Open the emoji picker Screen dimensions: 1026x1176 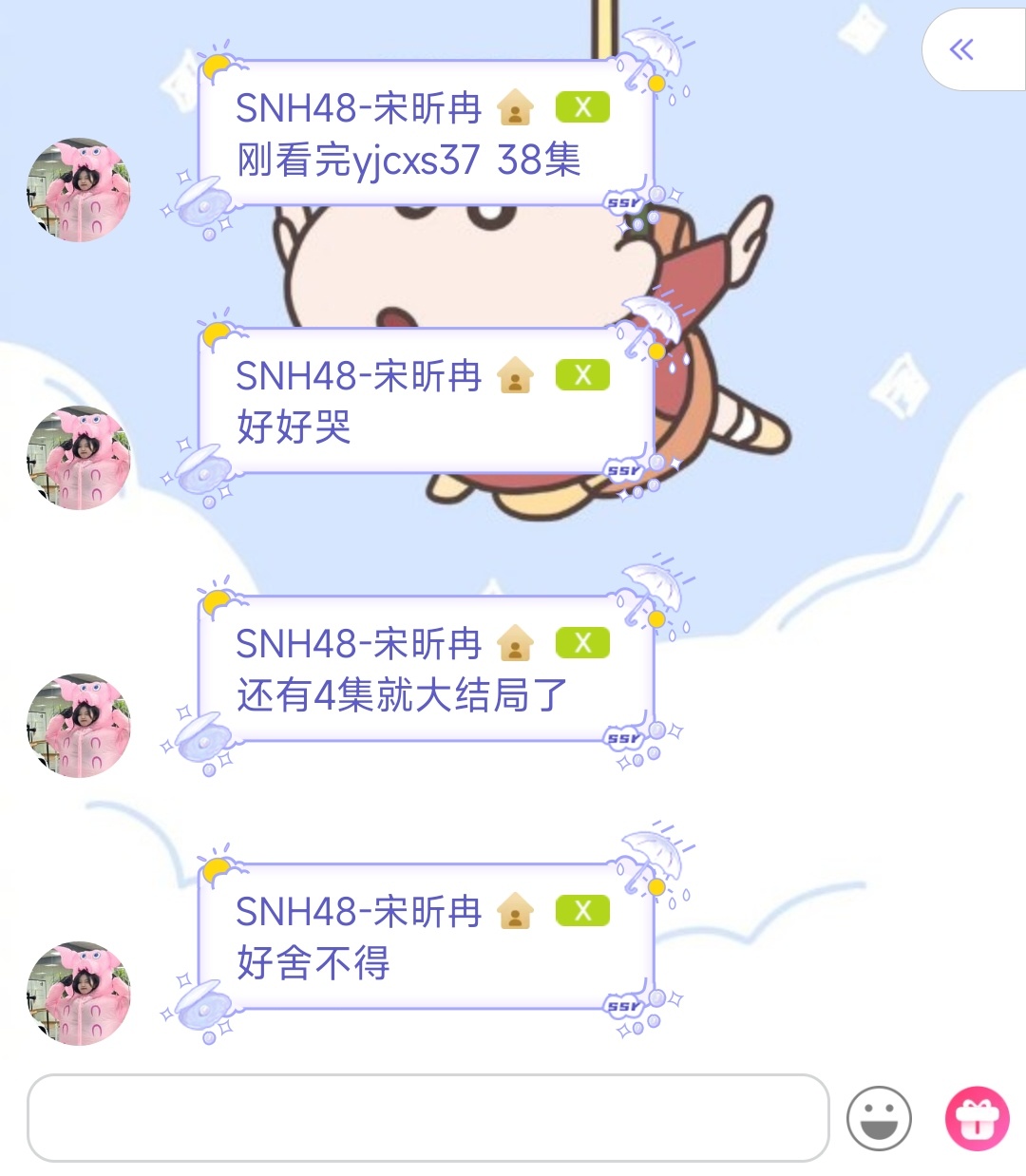tap(879, 1118)
